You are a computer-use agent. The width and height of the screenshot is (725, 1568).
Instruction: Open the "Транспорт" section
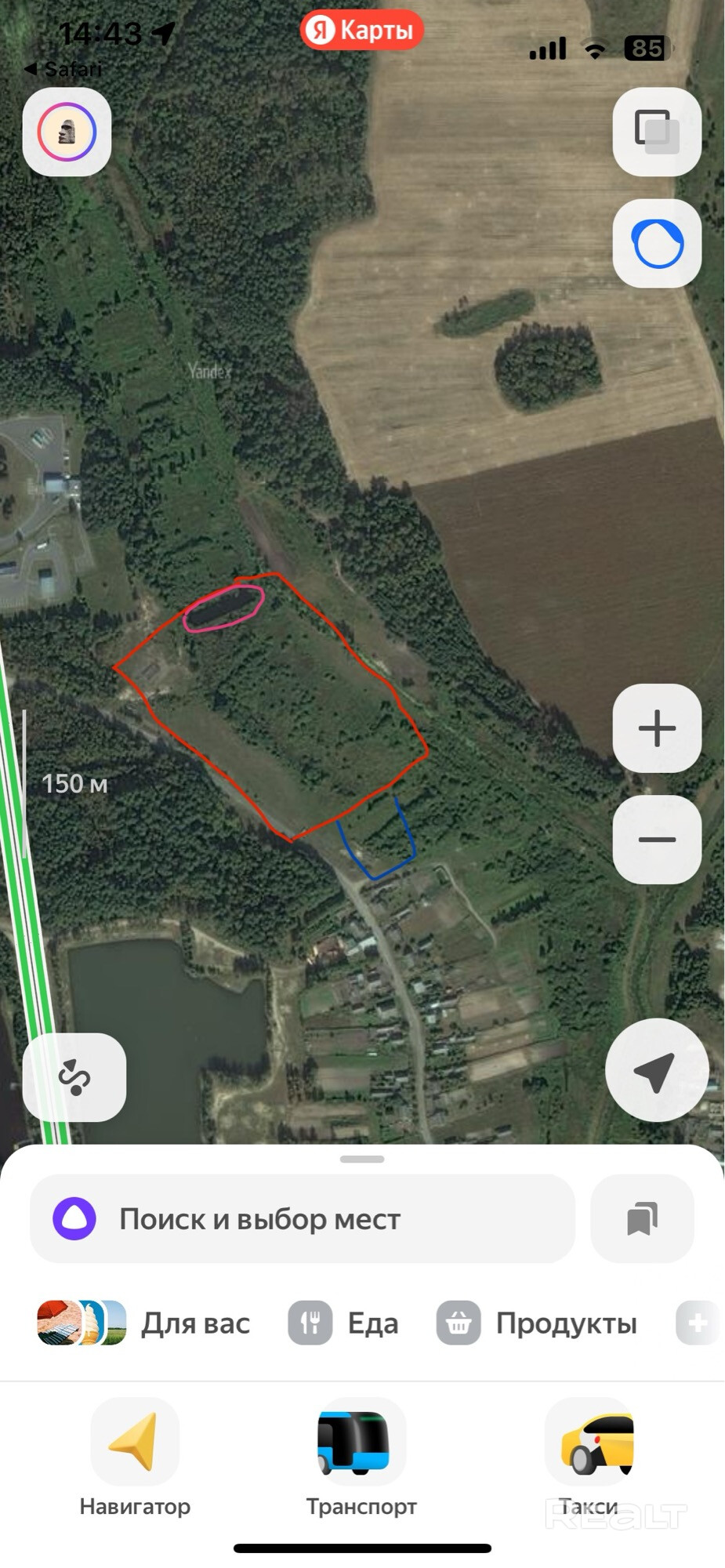click(x=361, y=1457)
